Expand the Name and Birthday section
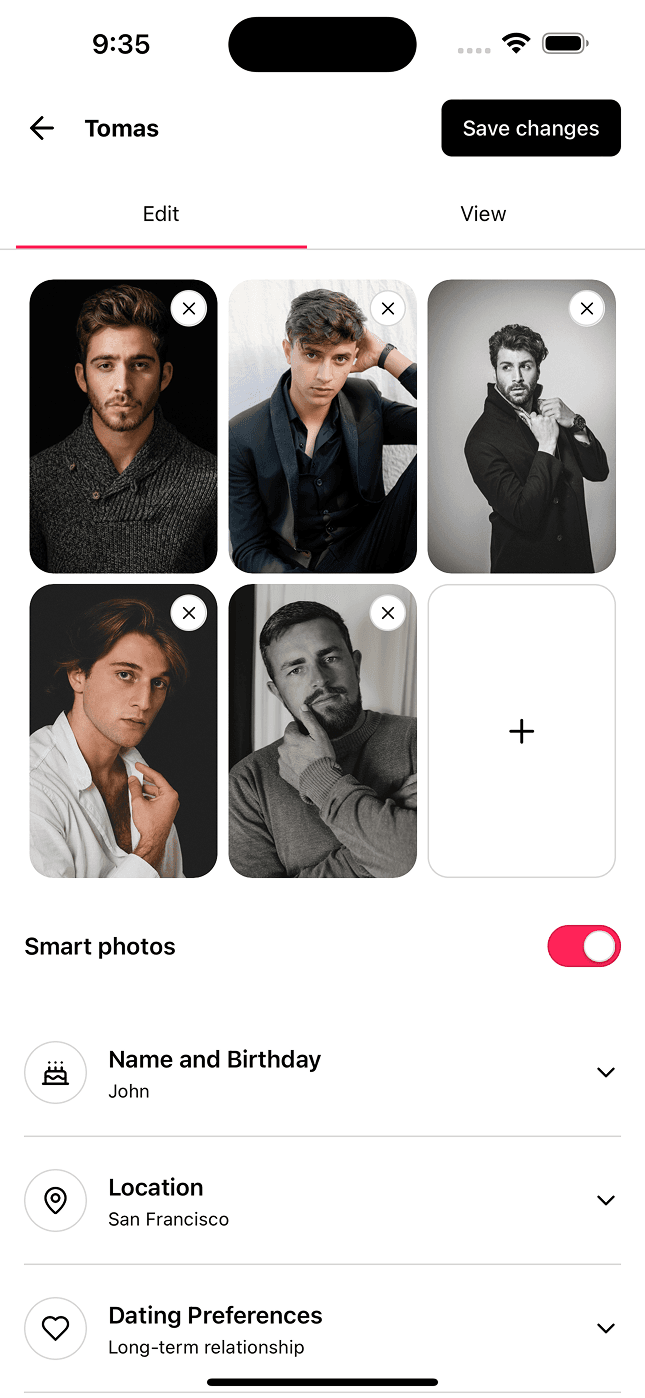Image resolution: width=645 pixels, height=1398 pixels. pyautogui.click(x=605, y=1072)
